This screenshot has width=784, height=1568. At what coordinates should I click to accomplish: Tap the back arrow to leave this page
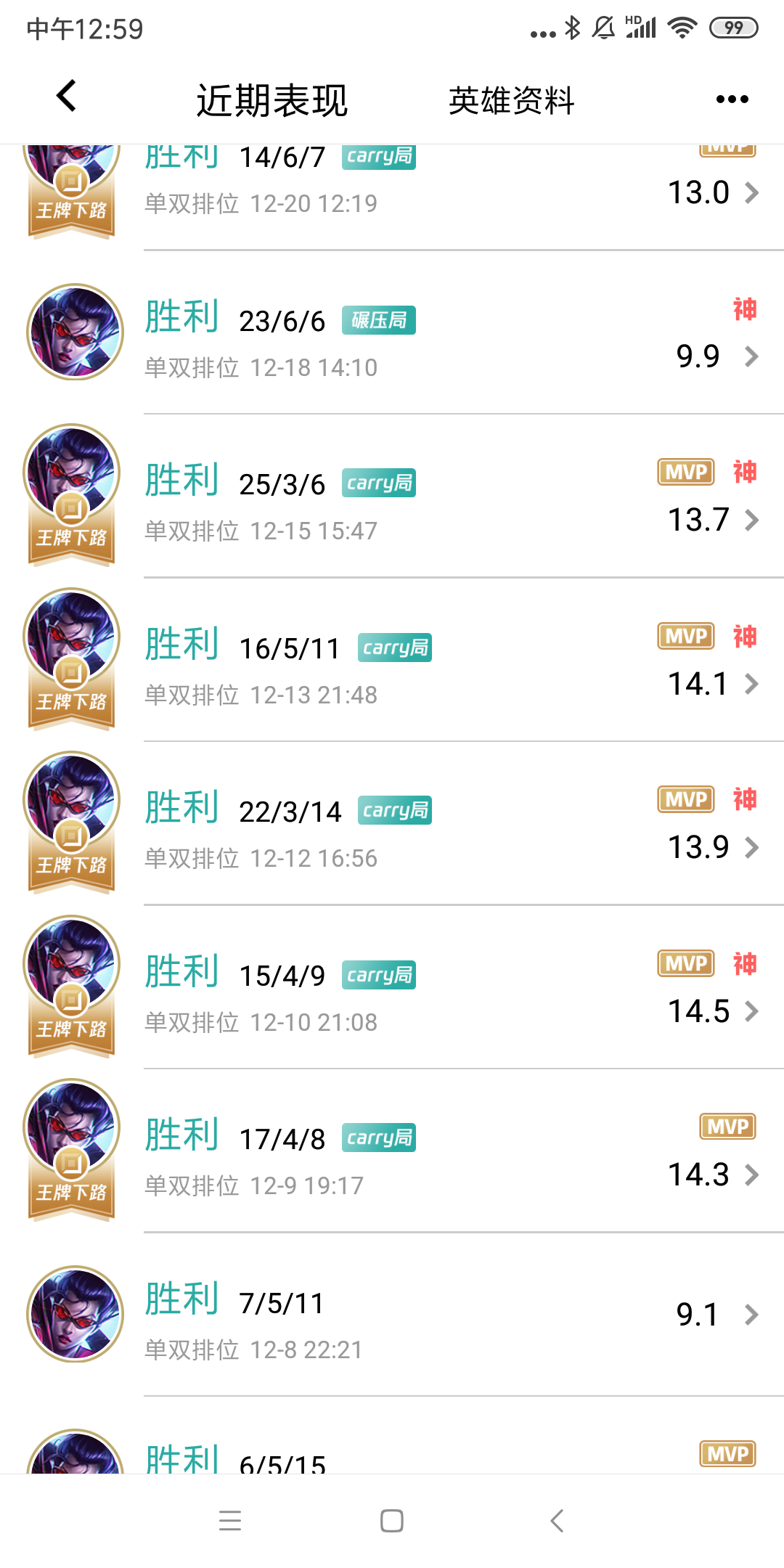65,95
